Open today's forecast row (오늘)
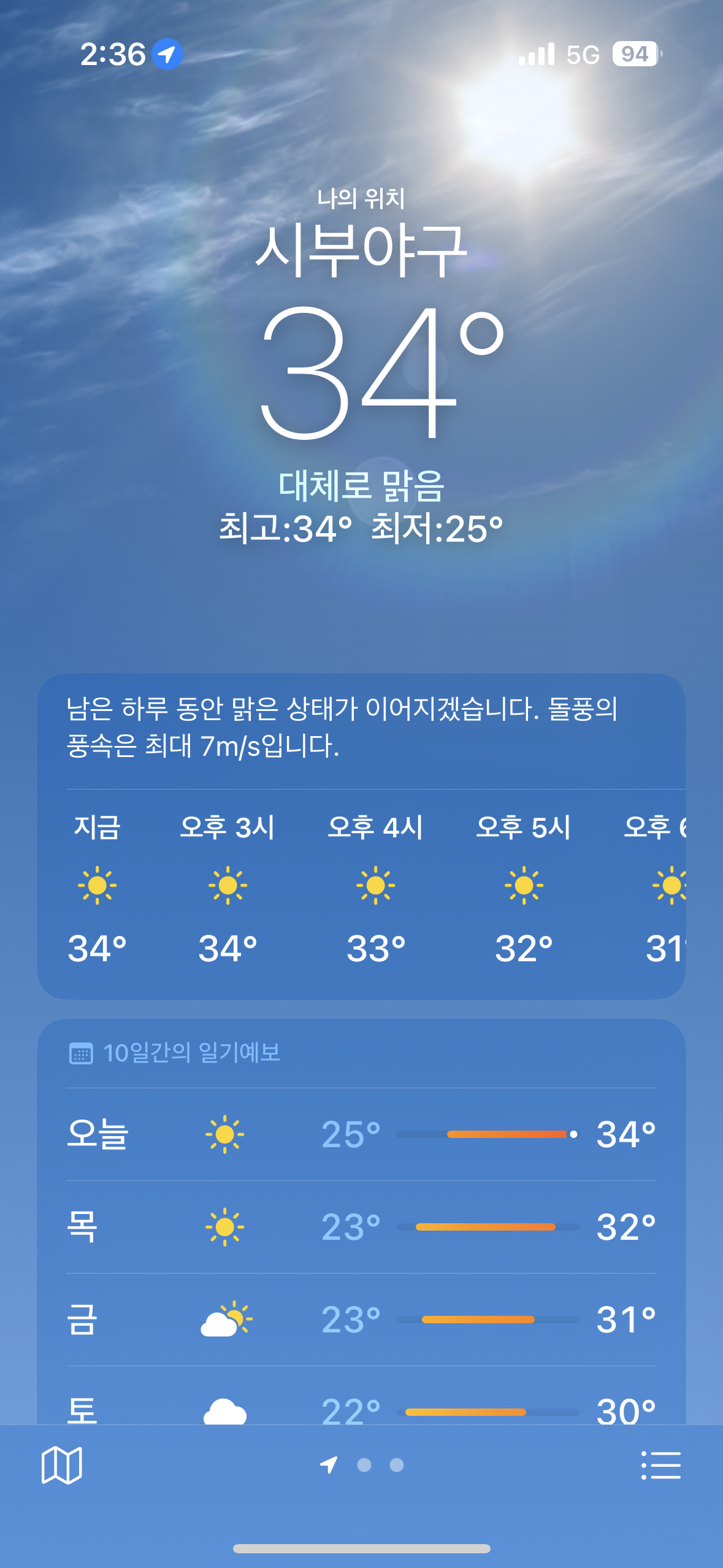This screenshot has height=1568, width=723. (x=361, y=1134)
